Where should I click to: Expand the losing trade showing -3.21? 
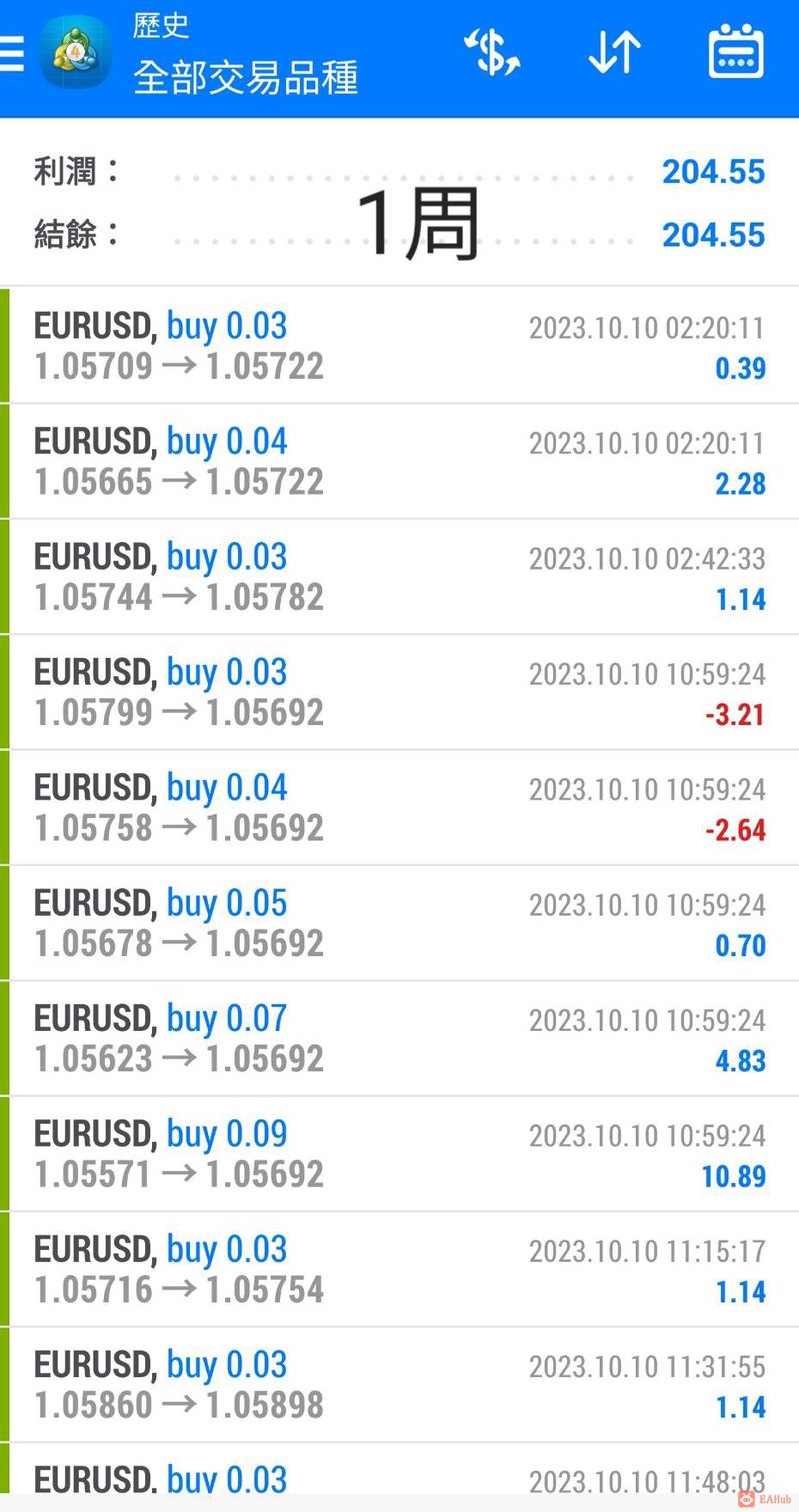click(399, 692)
